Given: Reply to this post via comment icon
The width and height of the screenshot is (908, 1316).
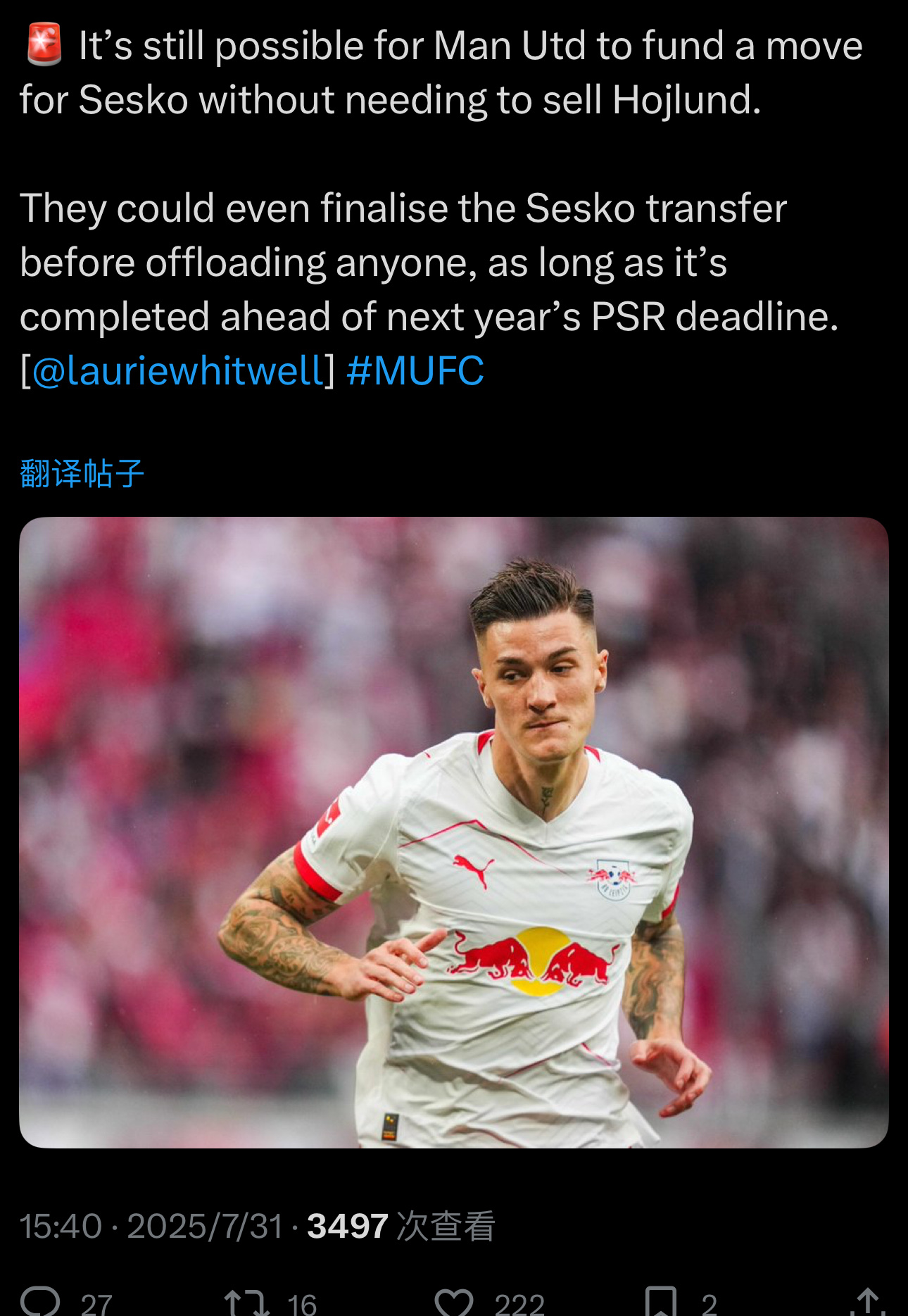Looking at the screenshot, I should click(41, 1302).
